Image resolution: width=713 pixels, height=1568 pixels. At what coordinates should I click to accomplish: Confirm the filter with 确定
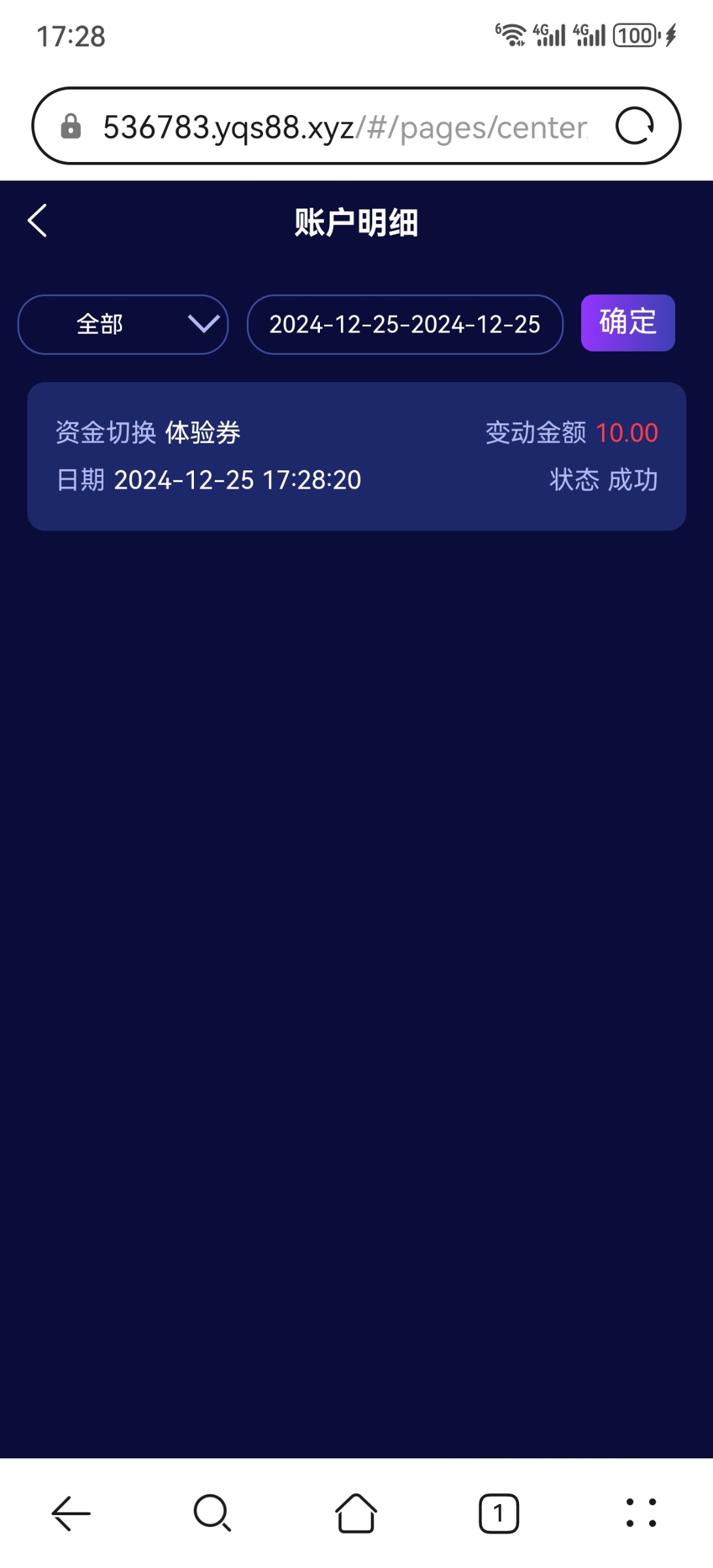coord(627,323)
